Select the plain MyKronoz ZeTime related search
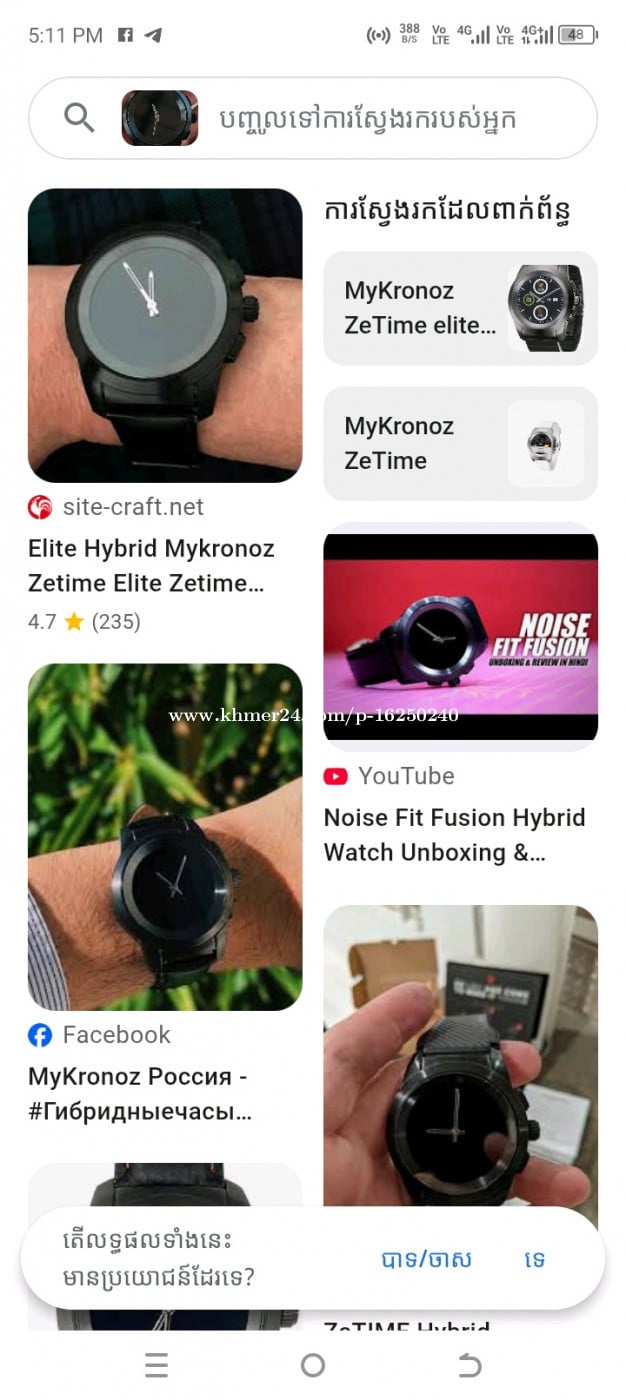 click(x=460, y=444)
